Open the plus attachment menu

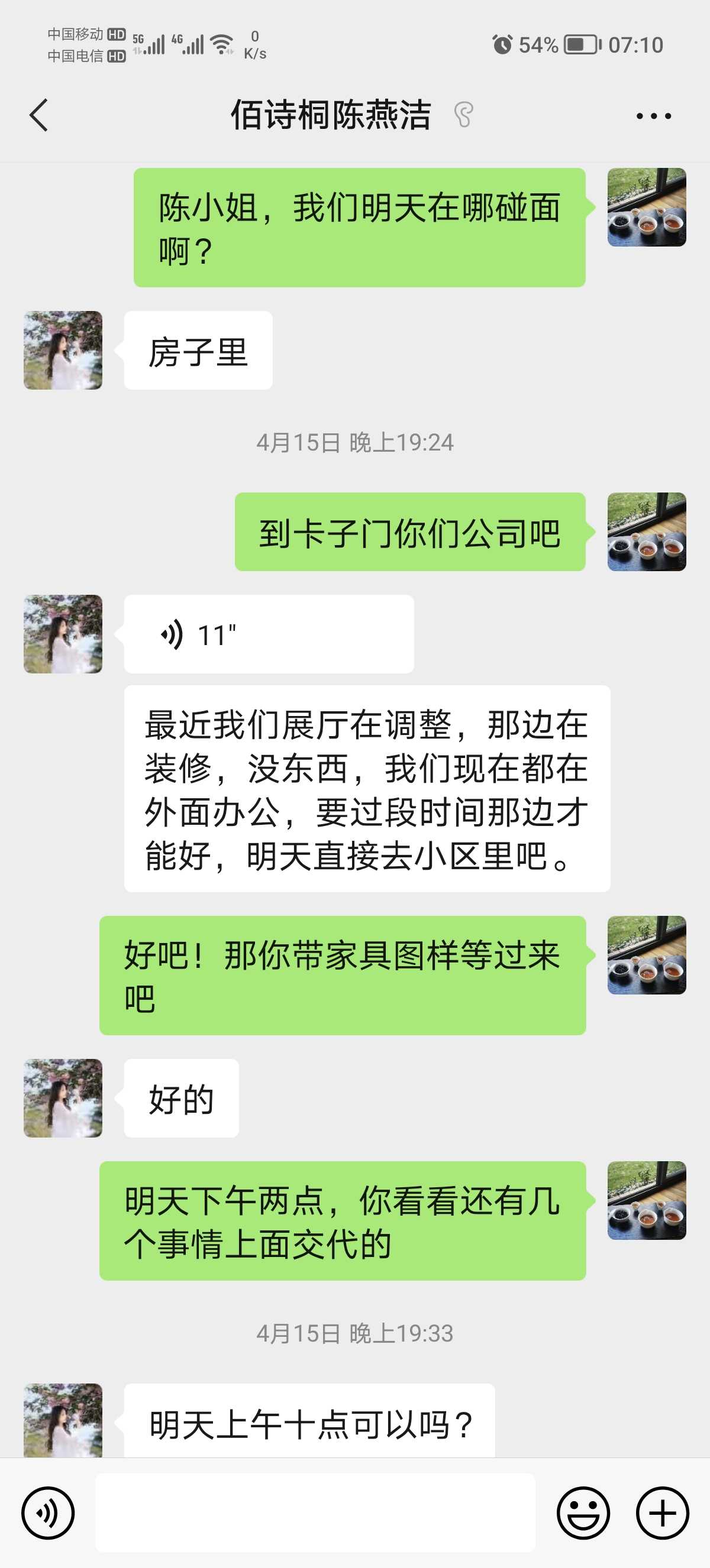click(x=663, y=1512)
